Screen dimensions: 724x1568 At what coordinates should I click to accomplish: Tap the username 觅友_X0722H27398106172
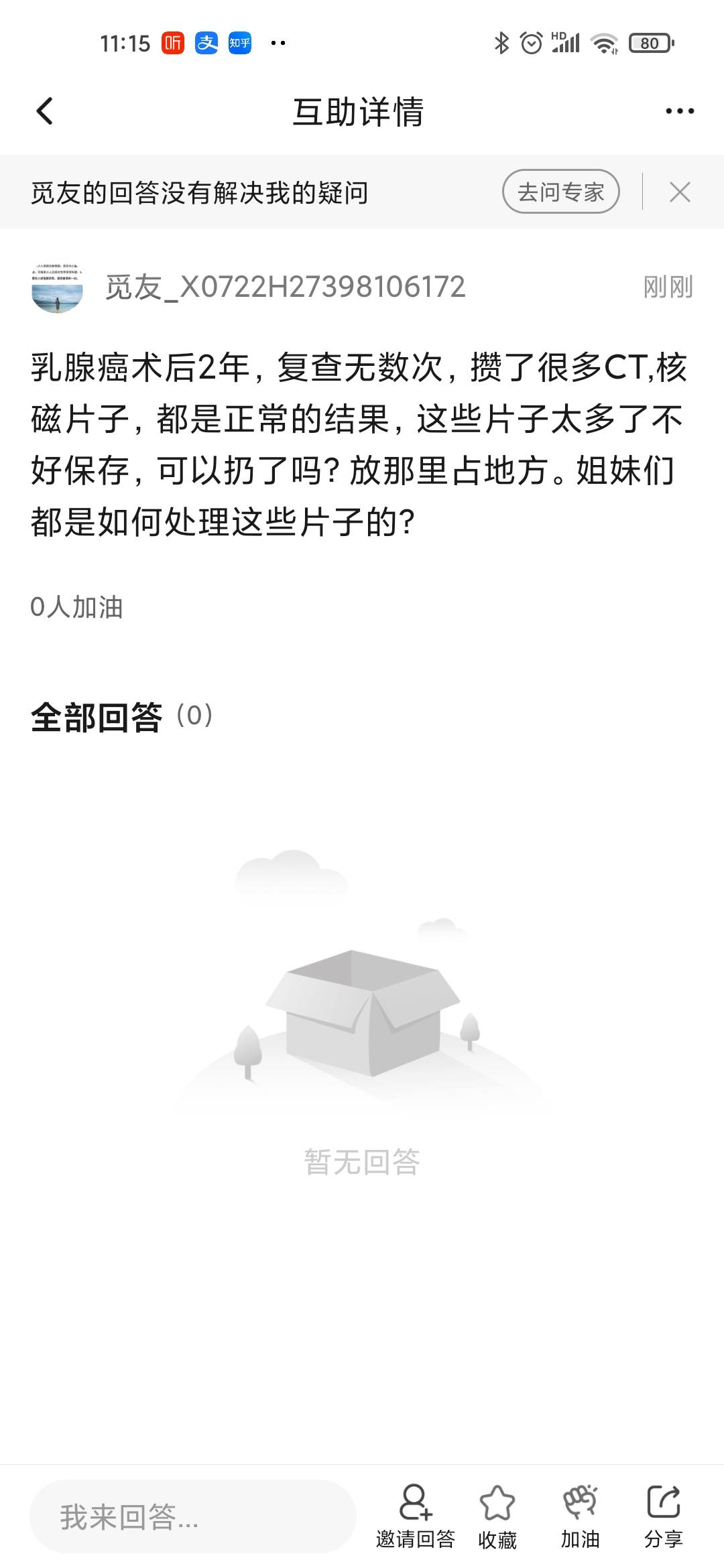(x=285, y=287)
